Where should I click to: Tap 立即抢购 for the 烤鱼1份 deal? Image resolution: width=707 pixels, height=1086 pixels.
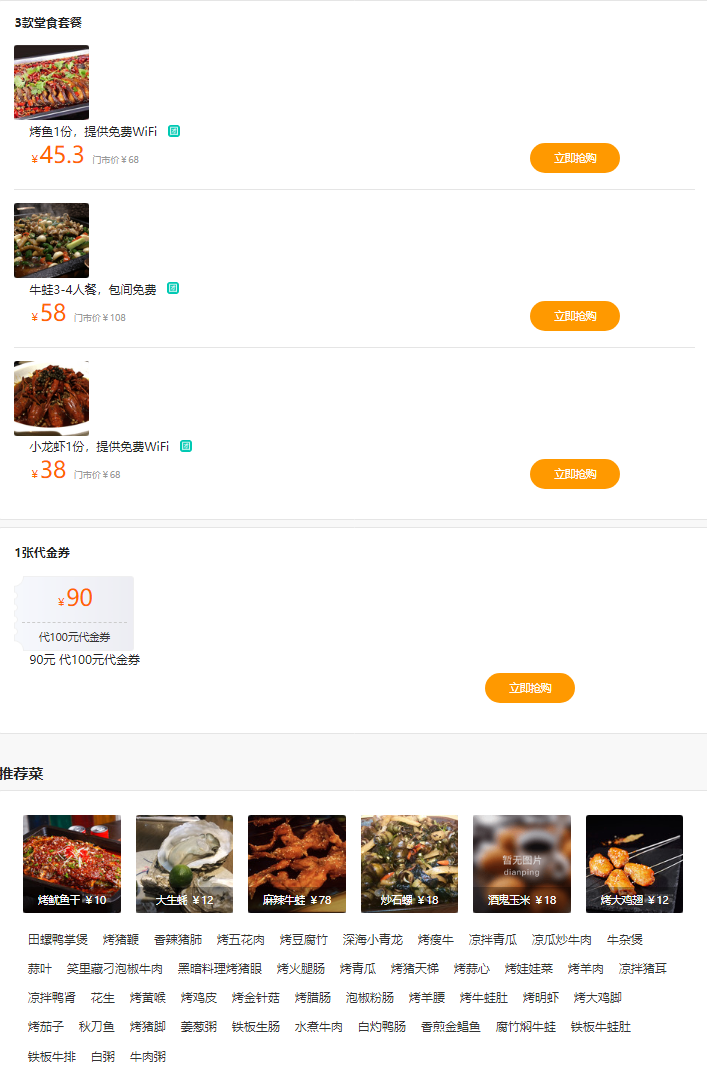coord(574,158)
